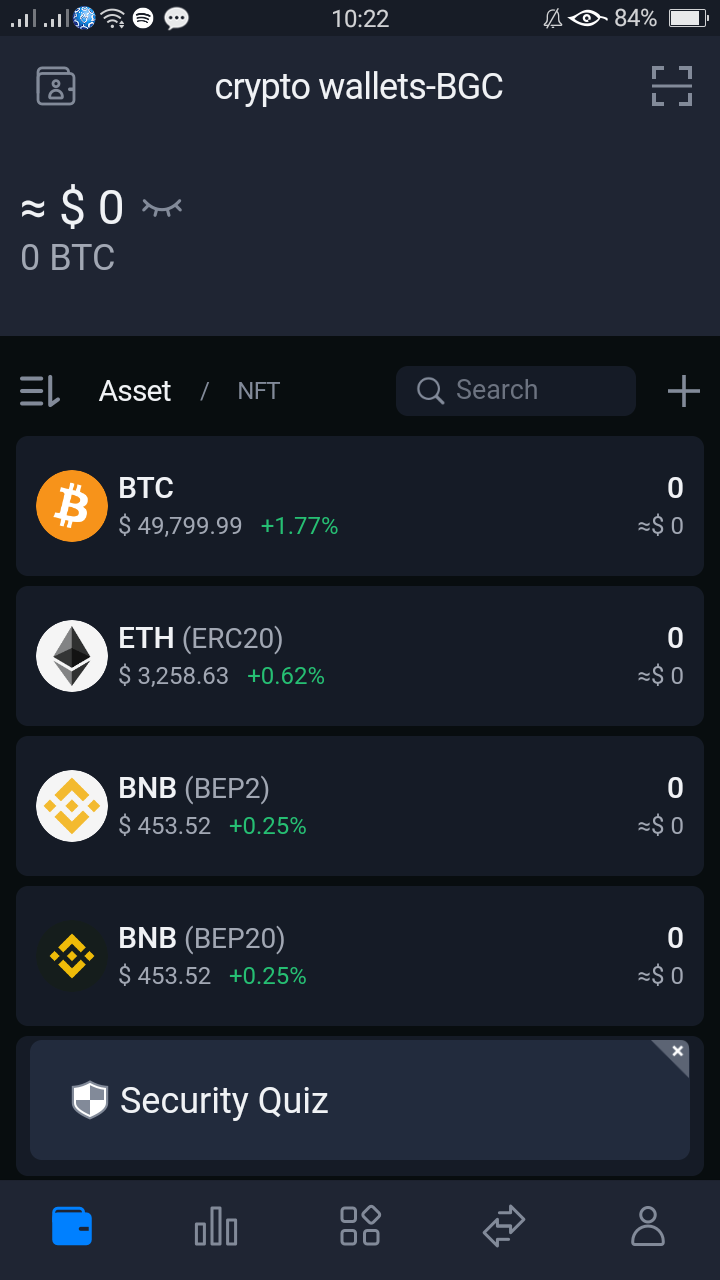Screen dimensions: 720x1280
Task: Switch to the NFT tab
Action: [258, 391]
